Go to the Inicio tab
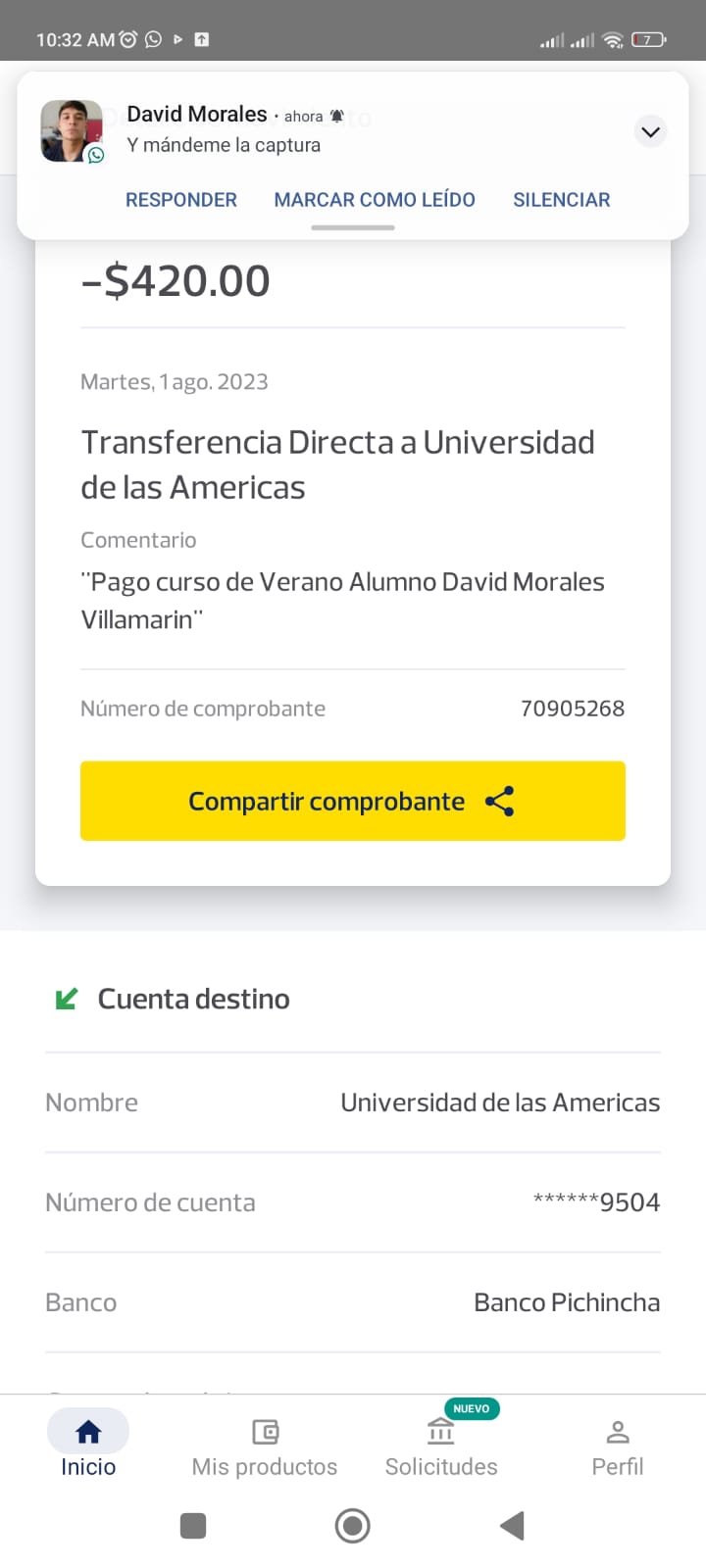The image size is (706, 1568). point(88,1444)
